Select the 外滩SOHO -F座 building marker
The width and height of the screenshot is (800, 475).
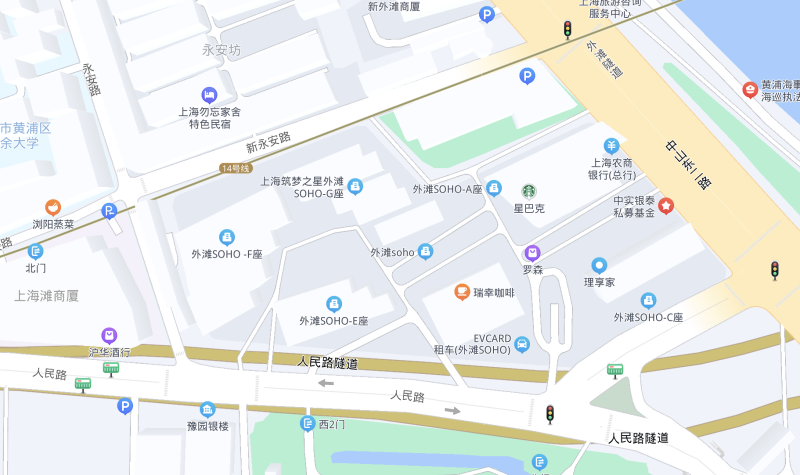click(227, 237)
